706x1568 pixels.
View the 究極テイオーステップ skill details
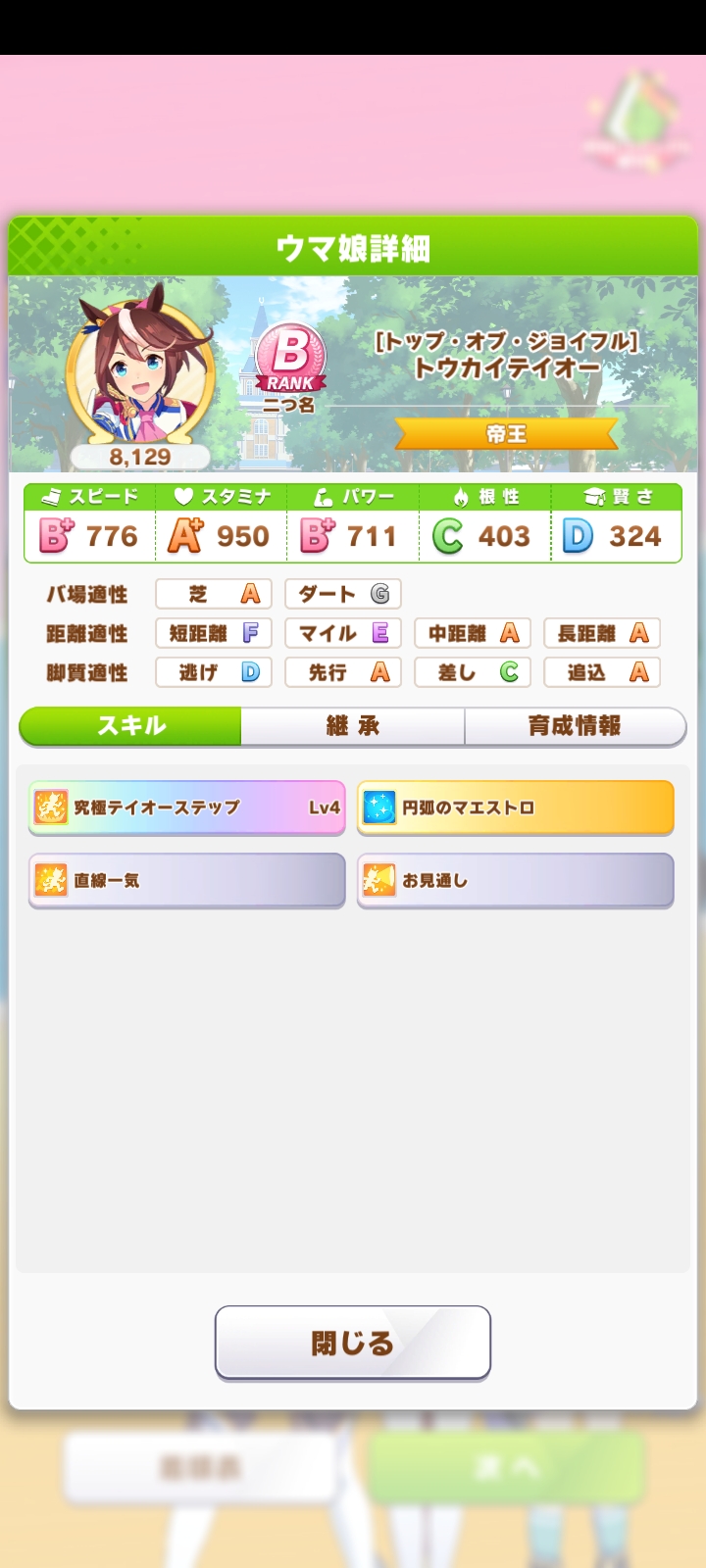pos(187,808)
